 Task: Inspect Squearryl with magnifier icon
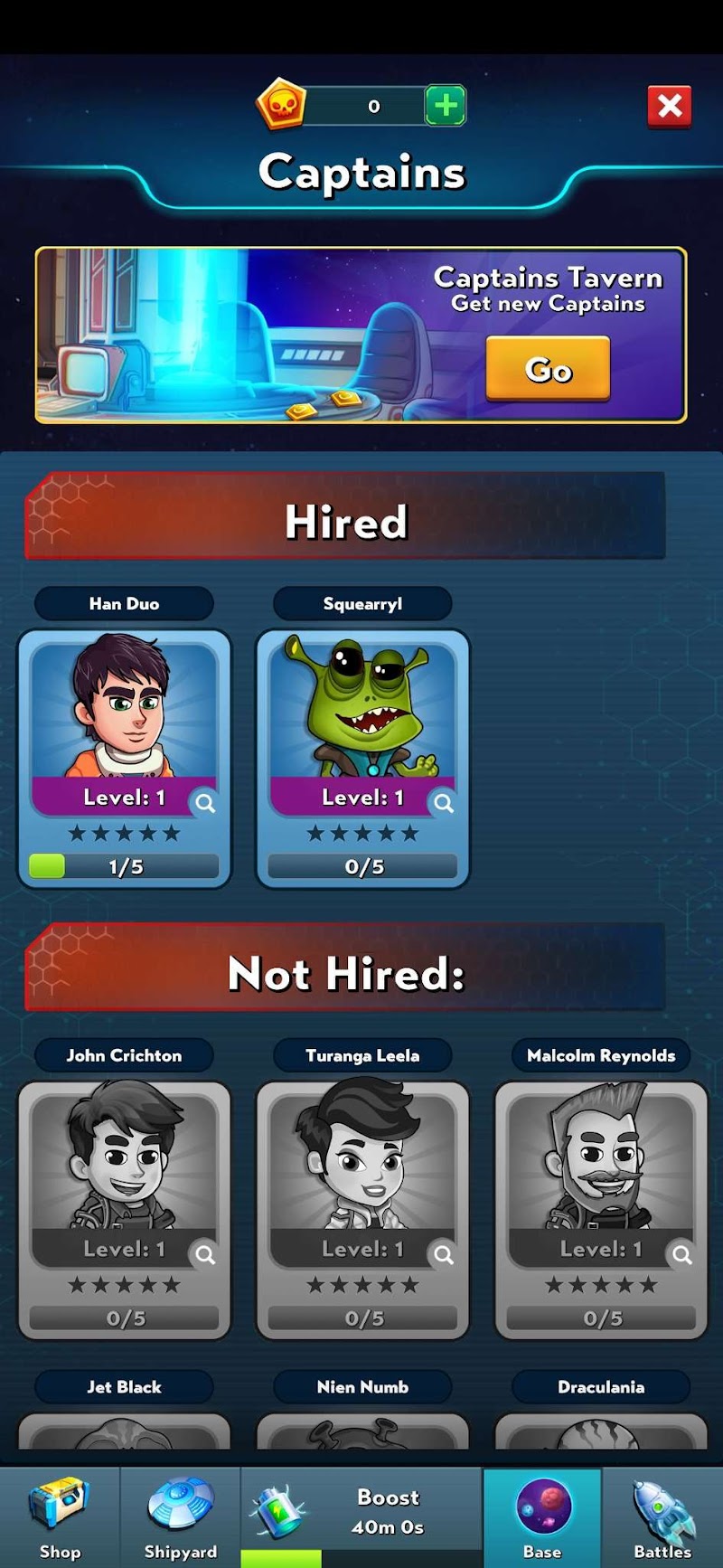click(x=444, y=802)
